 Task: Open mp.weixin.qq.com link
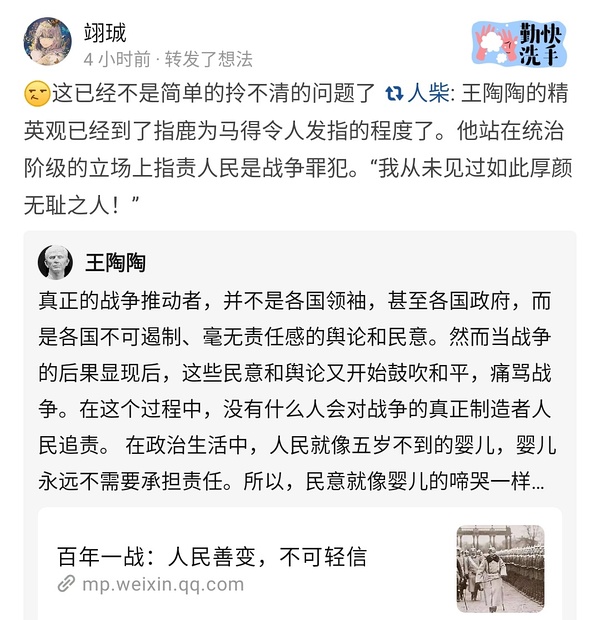click(x=162, y=585)
